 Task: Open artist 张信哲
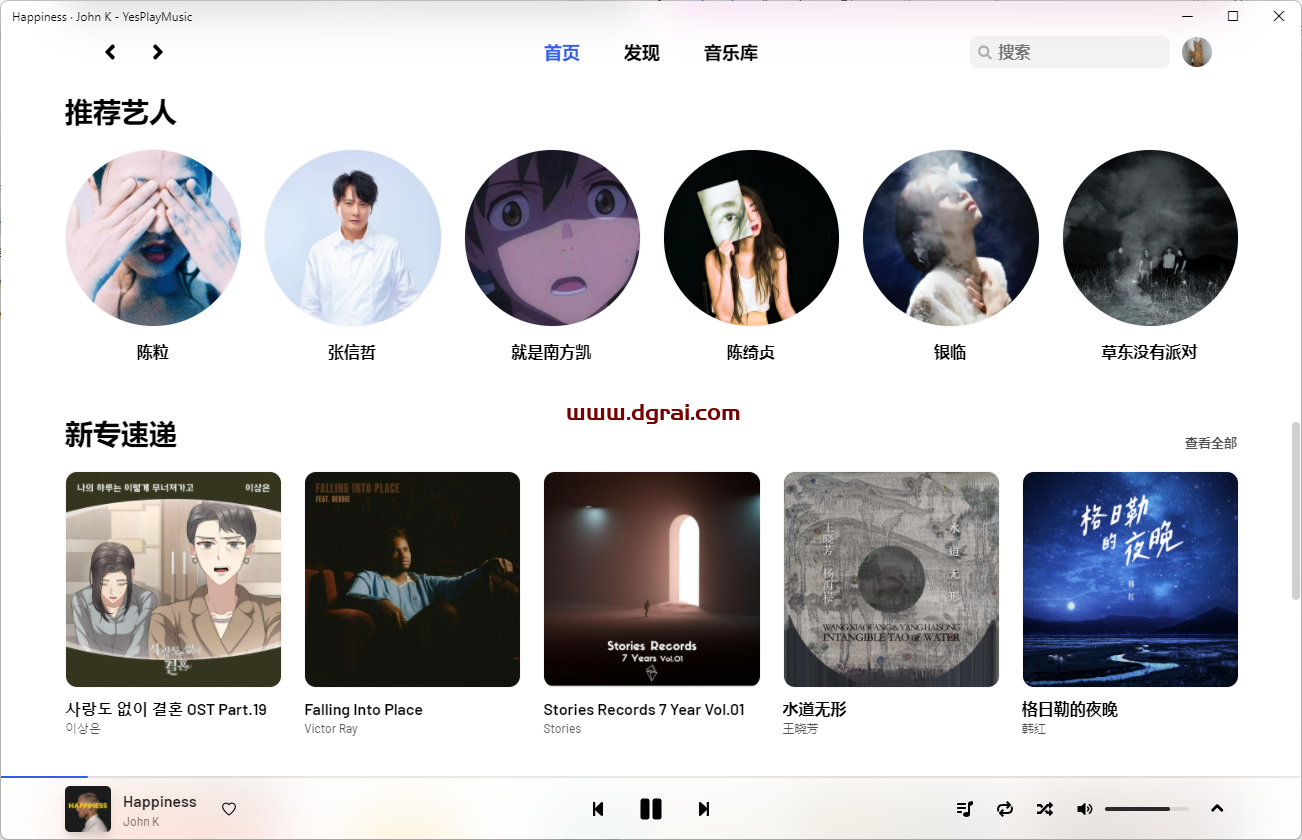352,238
